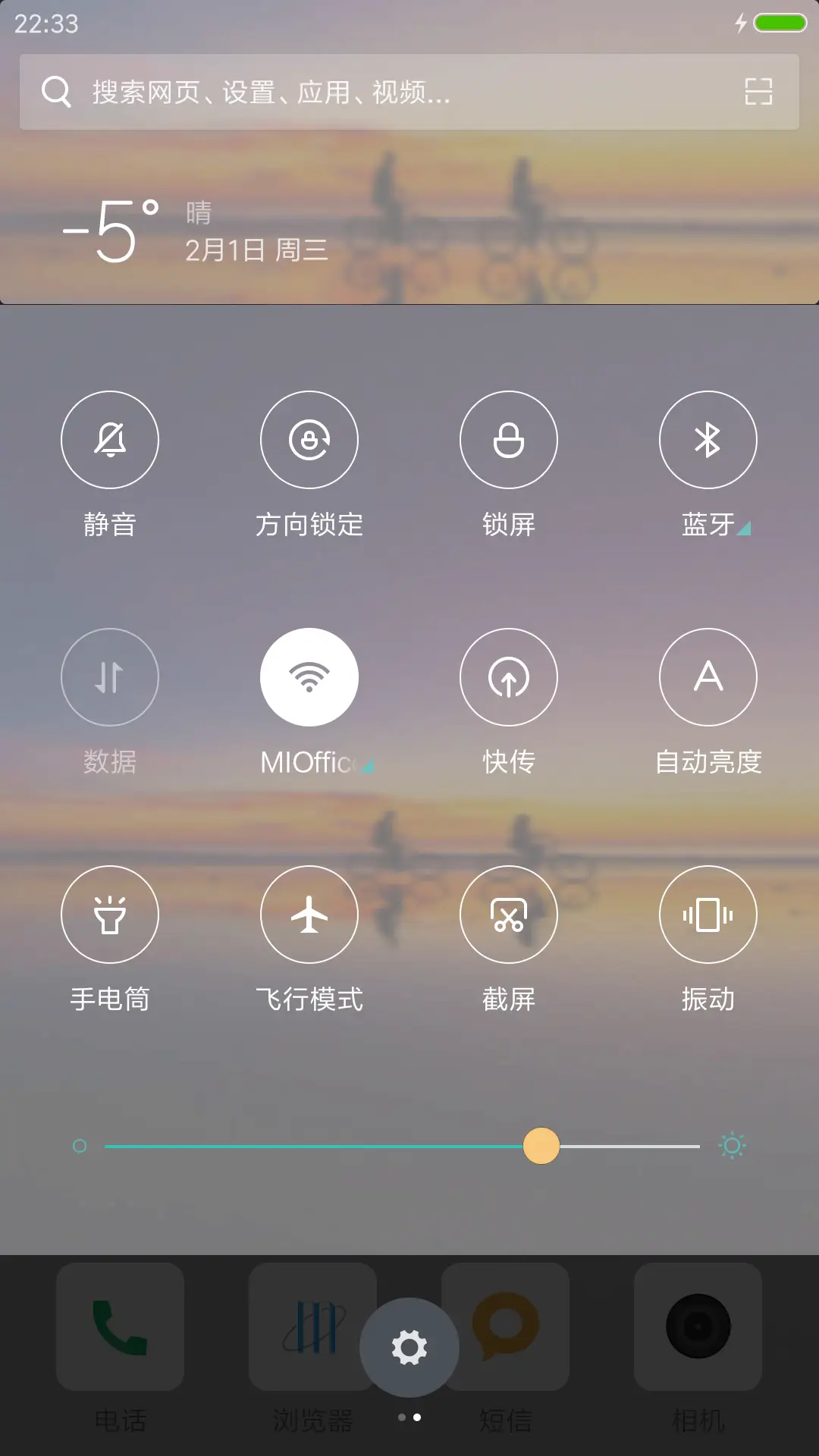819x1456 pixels.
Task: Open the Camera app from the dock
Action: 697,1326
